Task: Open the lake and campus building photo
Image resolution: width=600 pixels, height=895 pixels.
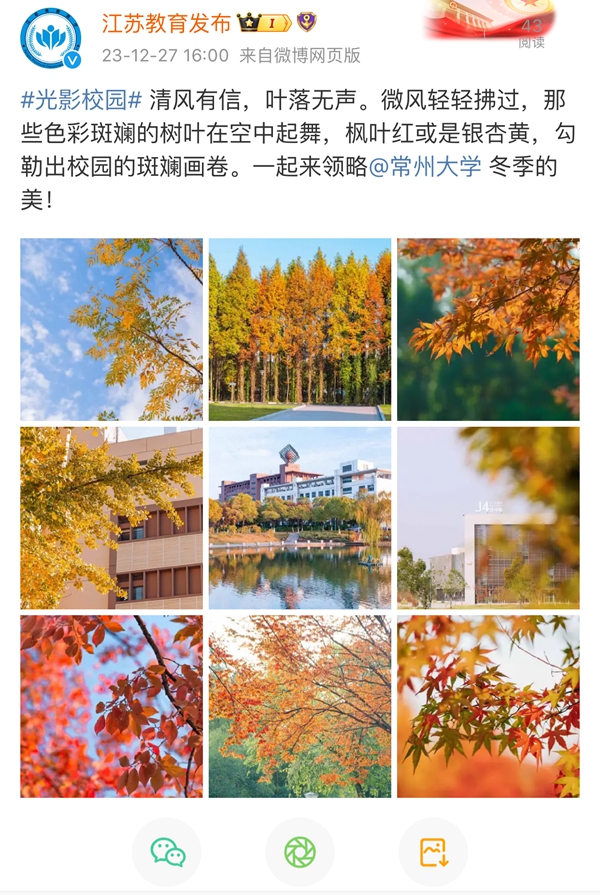Action: 299,518
